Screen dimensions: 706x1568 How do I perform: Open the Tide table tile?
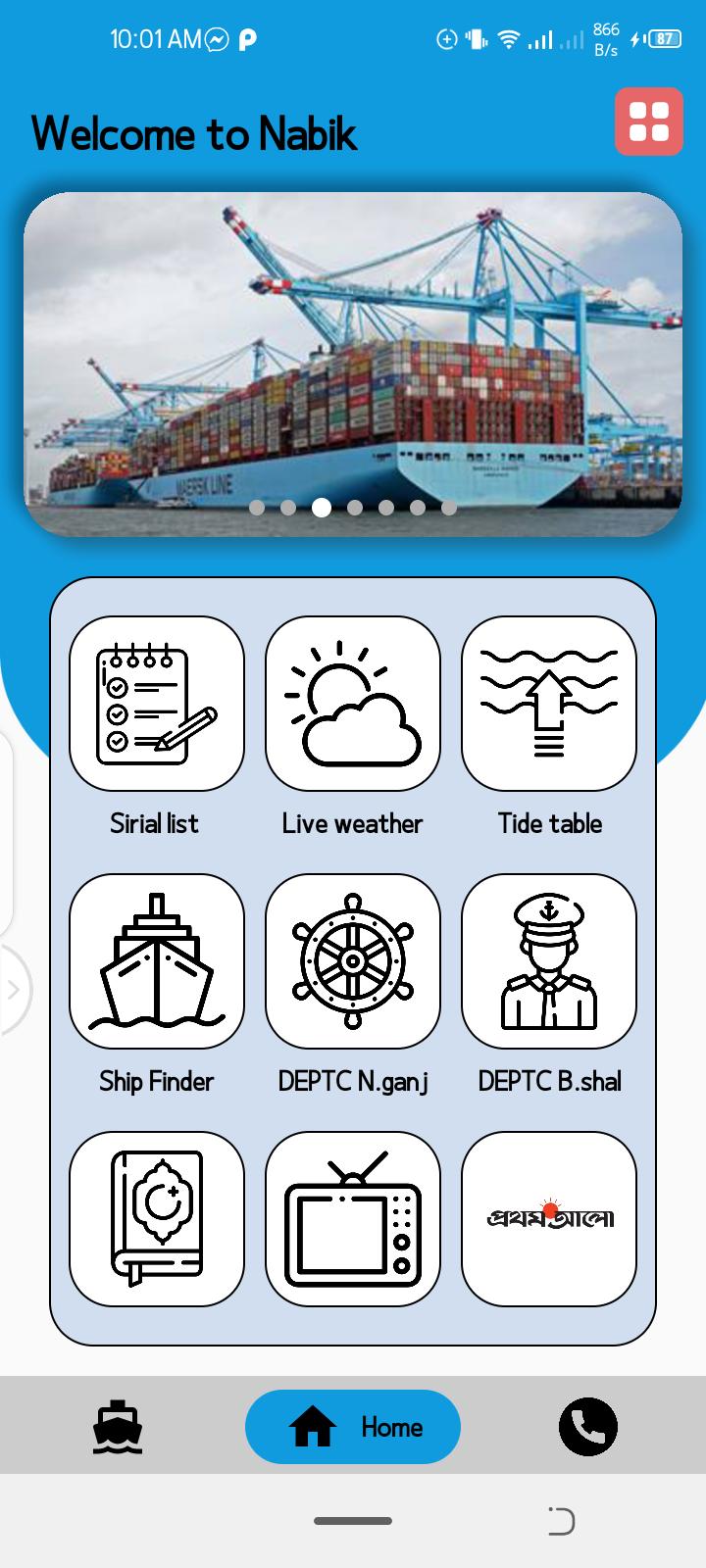click(549, 704)
